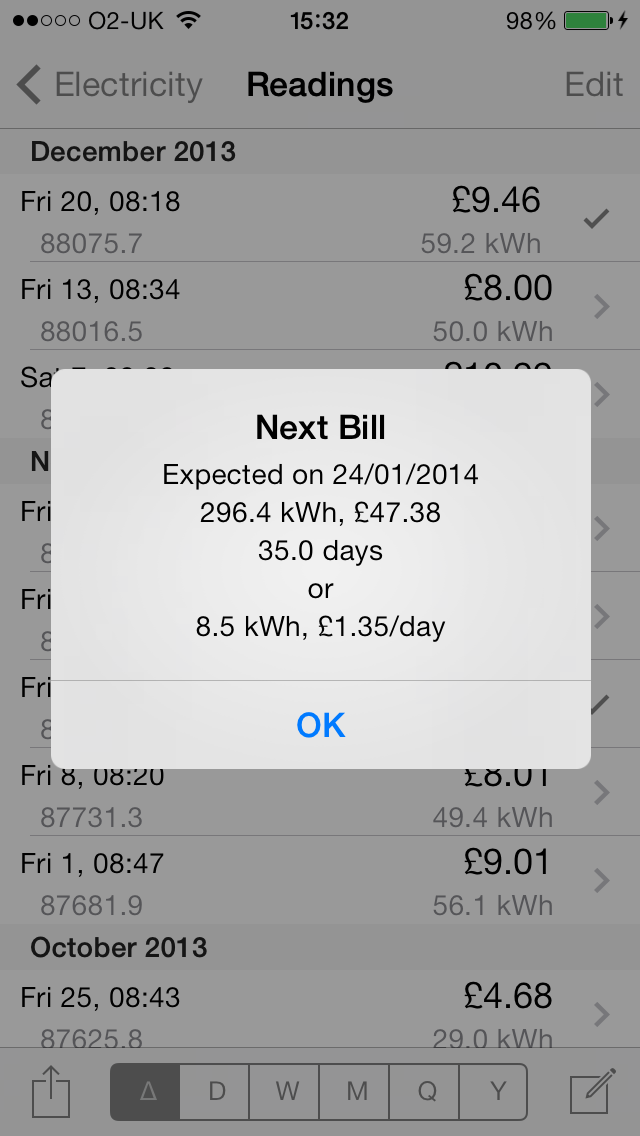Open the Fri 13, 08:34 reading

[300, 307]
